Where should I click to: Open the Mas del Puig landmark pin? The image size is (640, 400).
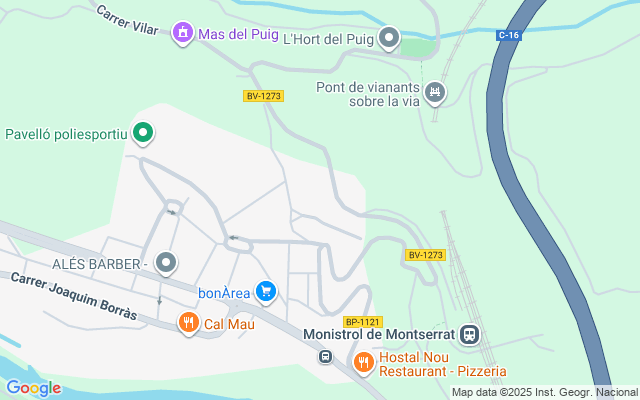[x=182, y=34]
